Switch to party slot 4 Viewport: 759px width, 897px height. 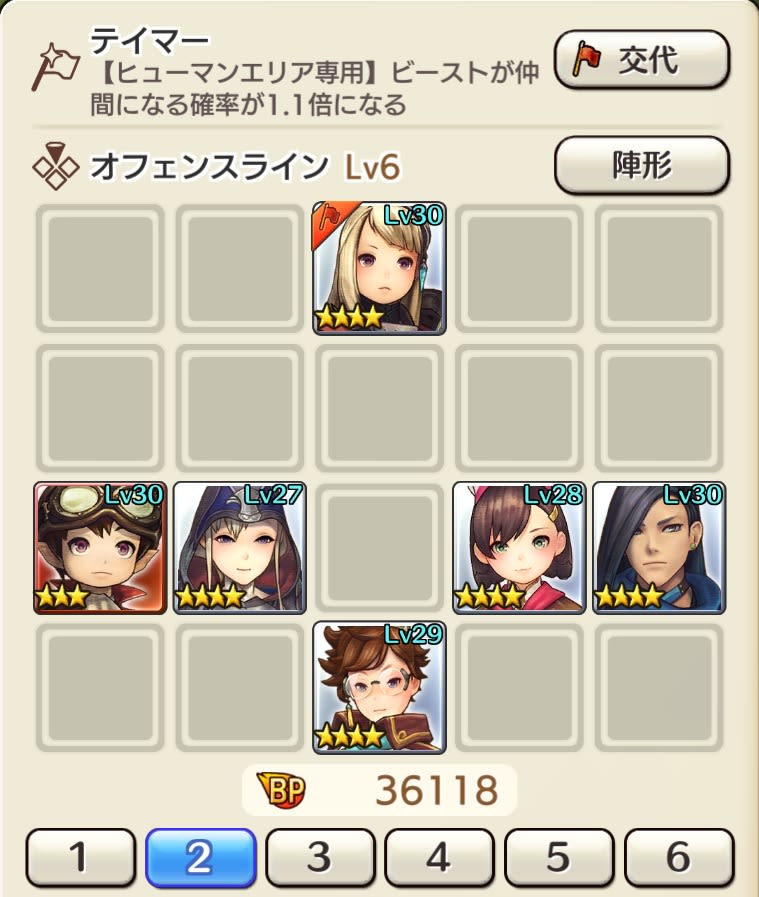tap(439, 857)
